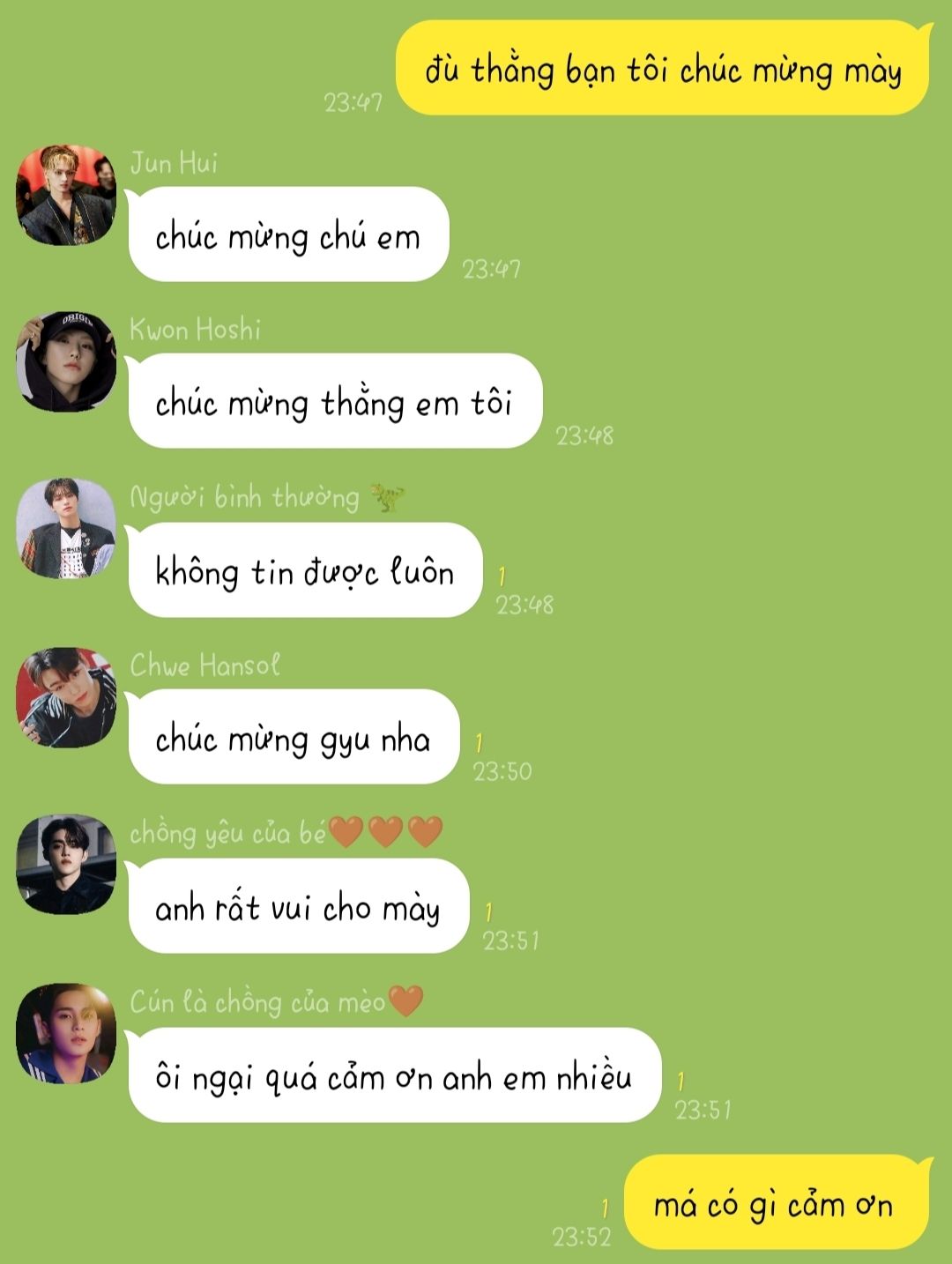Open Cún là chồng của mèo's avatar
The image size is (952, 1264).
pos(66,1033)
